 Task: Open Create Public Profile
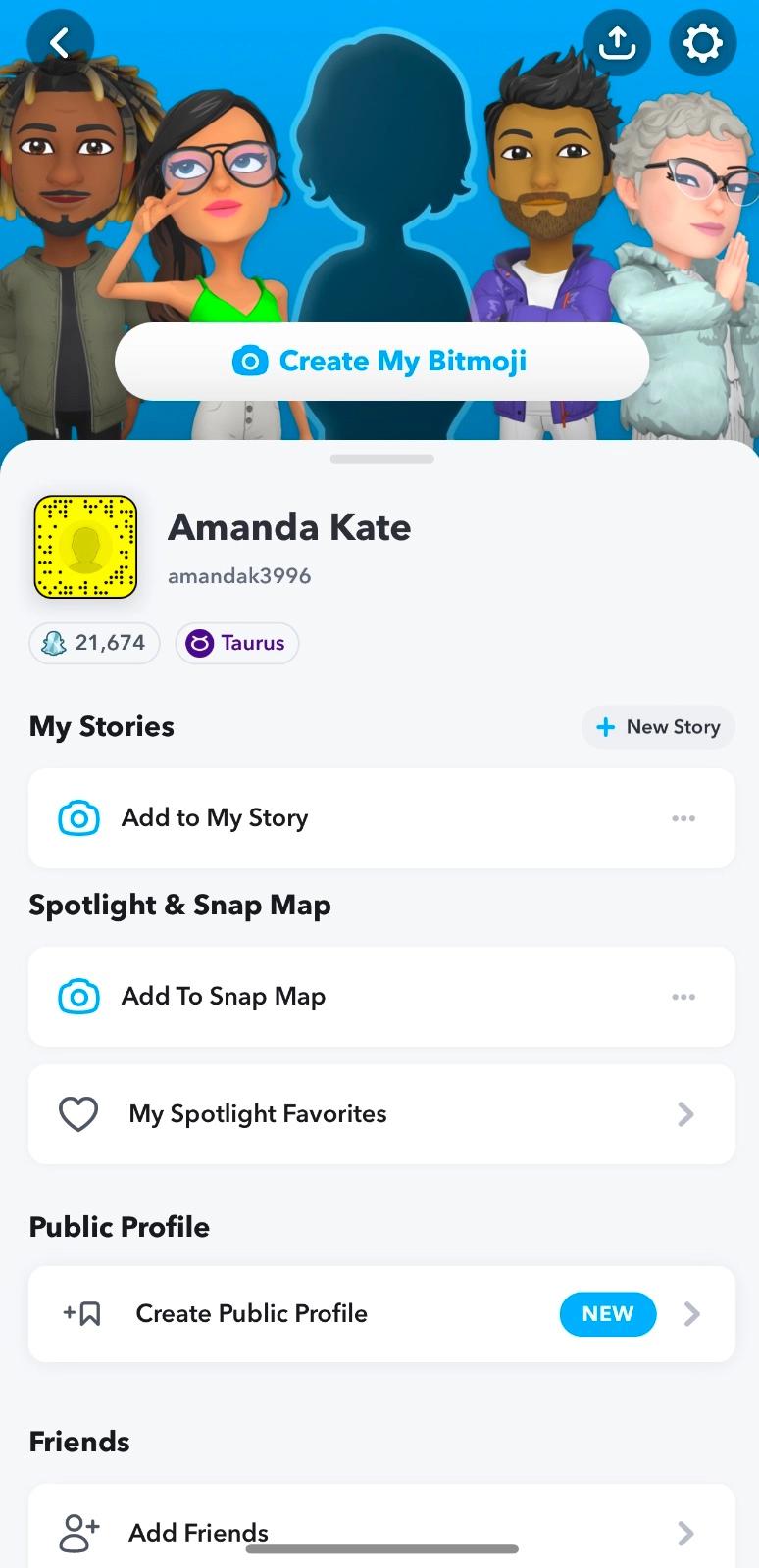pyautogui.click(x=381, y=1314)
